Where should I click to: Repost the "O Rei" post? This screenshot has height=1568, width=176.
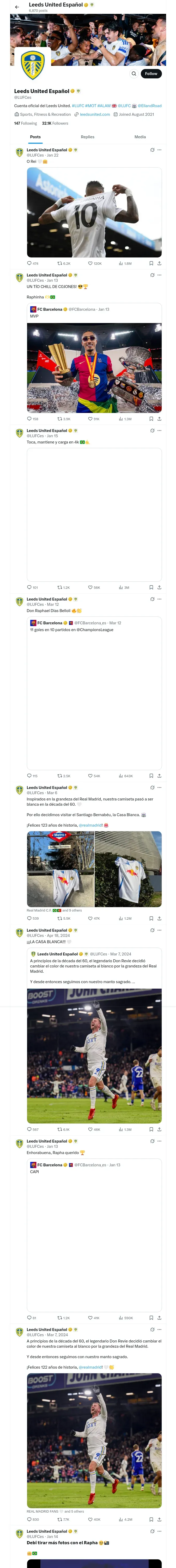pos(64,264)
